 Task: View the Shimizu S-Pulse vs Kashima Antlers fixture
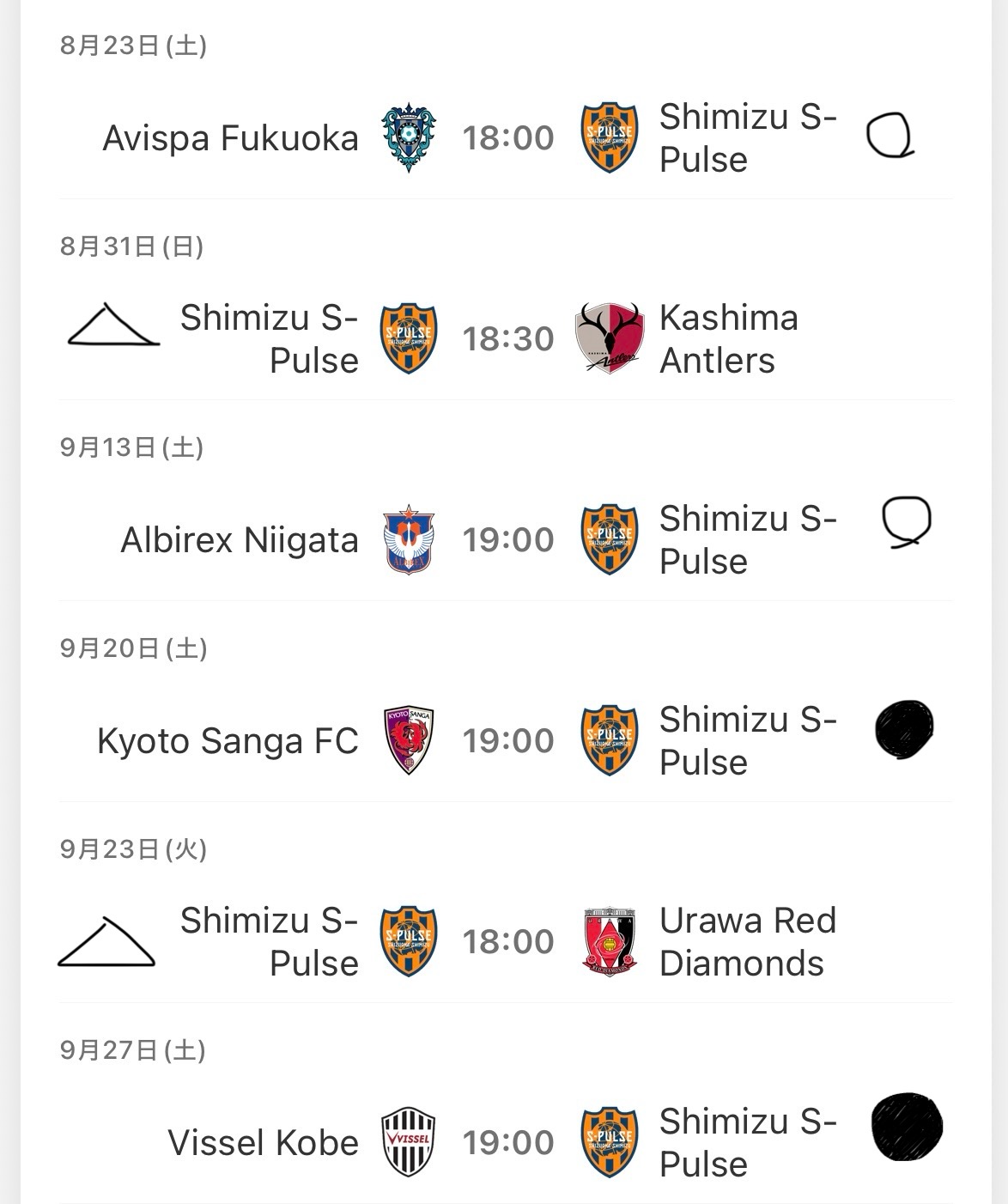click(x=507, y=339)
